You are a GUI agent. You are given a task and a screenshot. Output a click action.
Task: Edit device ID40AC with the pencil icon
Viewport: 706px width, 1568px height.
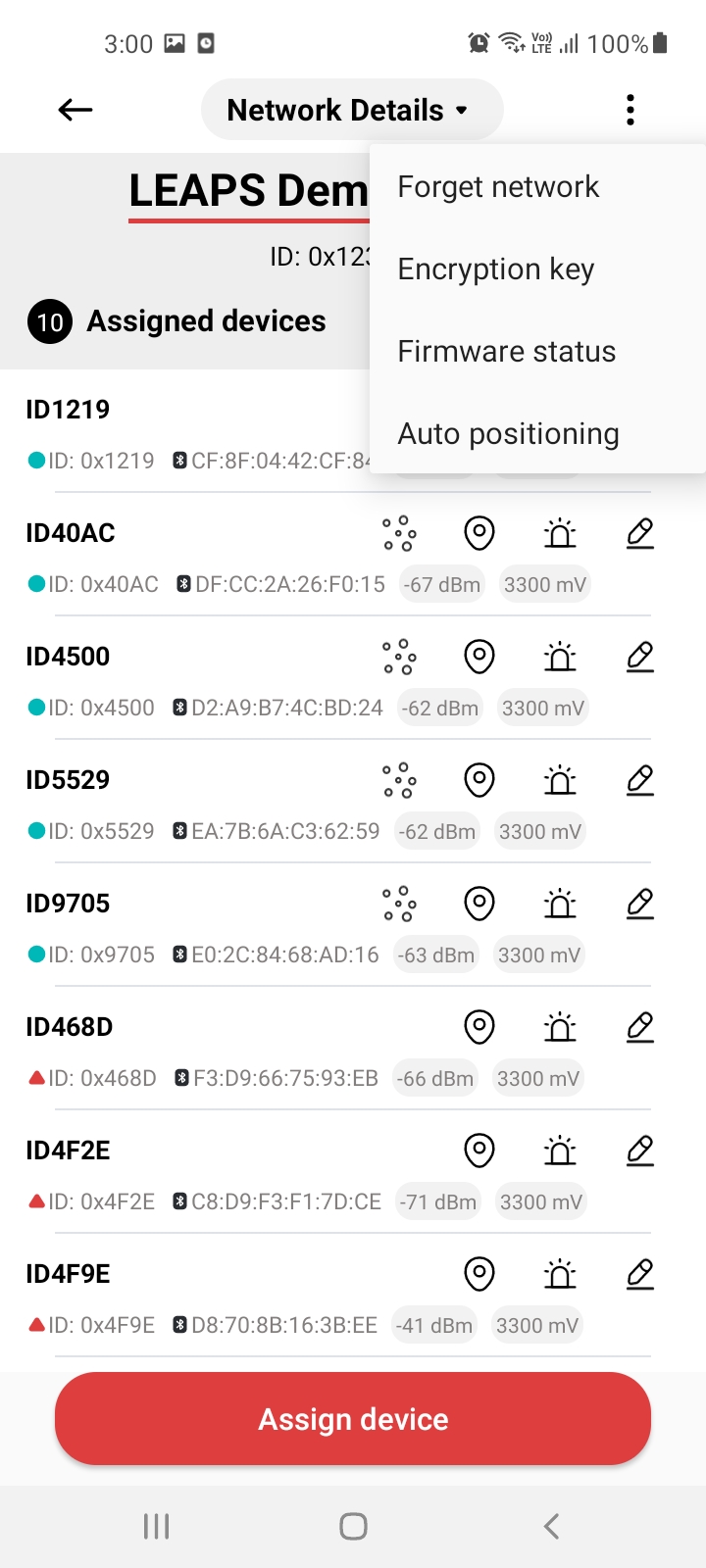click(x=640, y=533)
